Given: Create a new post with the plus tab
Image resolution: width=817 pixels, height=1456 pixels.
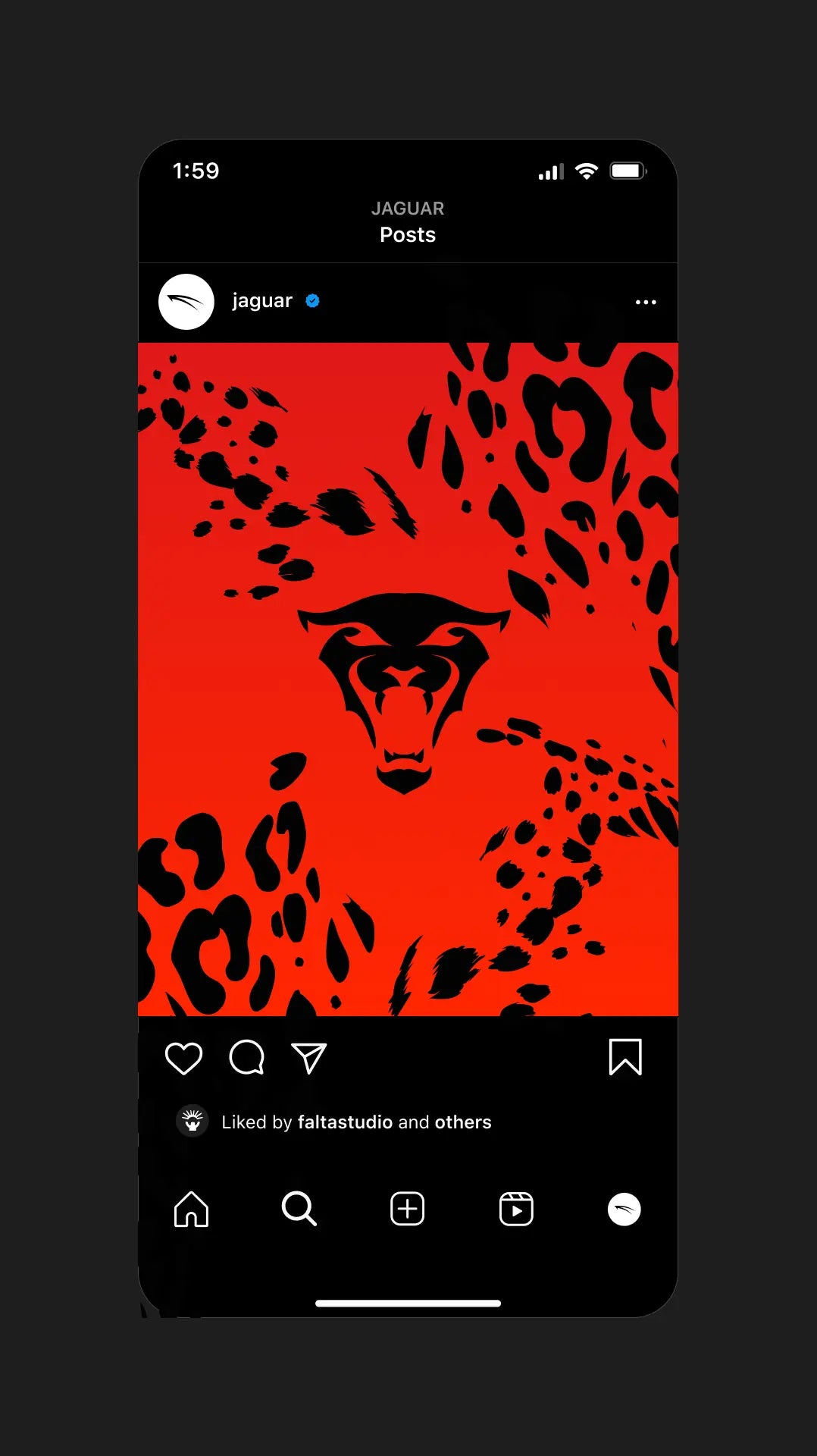Looking at the screenshot, I should pos(408,1209).
